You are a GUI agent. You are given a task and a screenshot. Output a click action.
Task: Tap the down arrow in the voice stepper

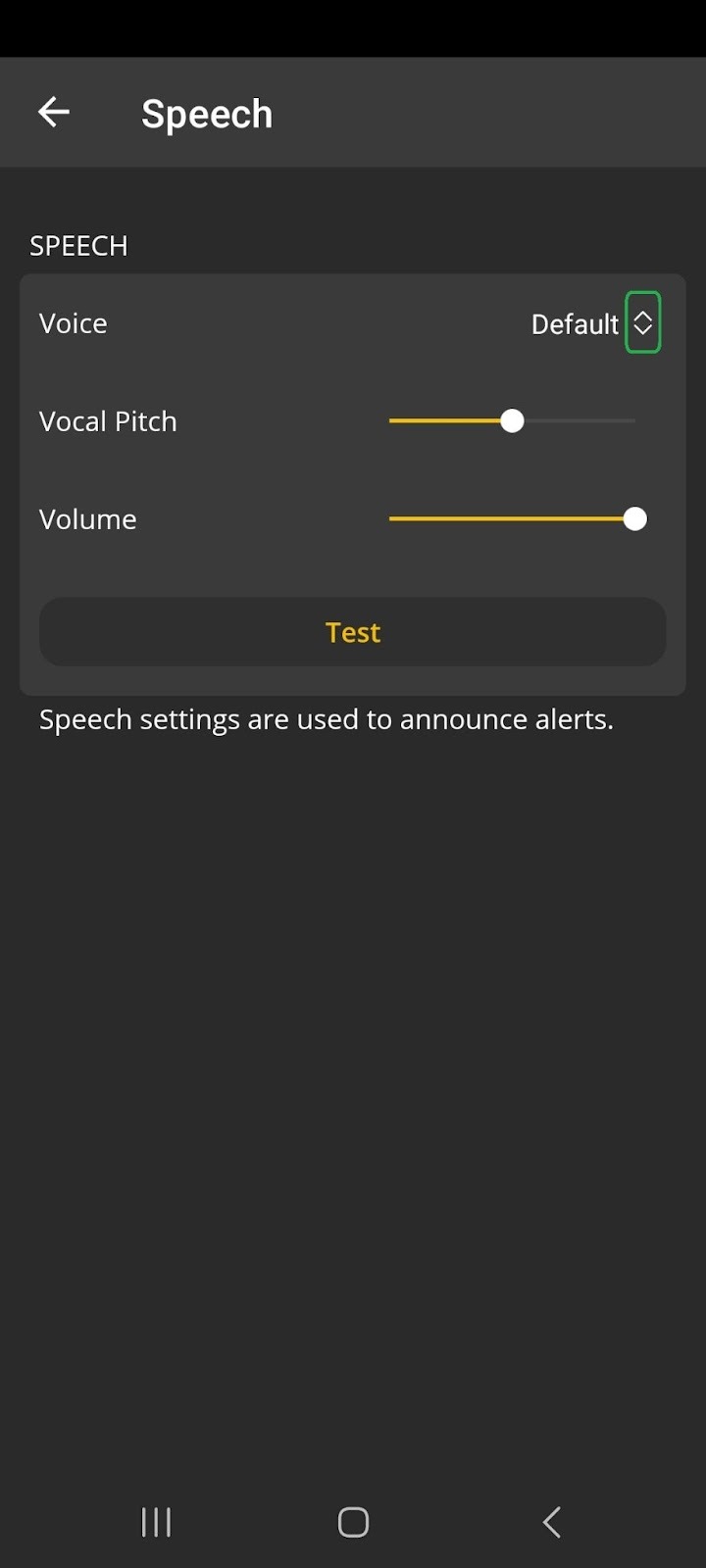click(642, 330)
